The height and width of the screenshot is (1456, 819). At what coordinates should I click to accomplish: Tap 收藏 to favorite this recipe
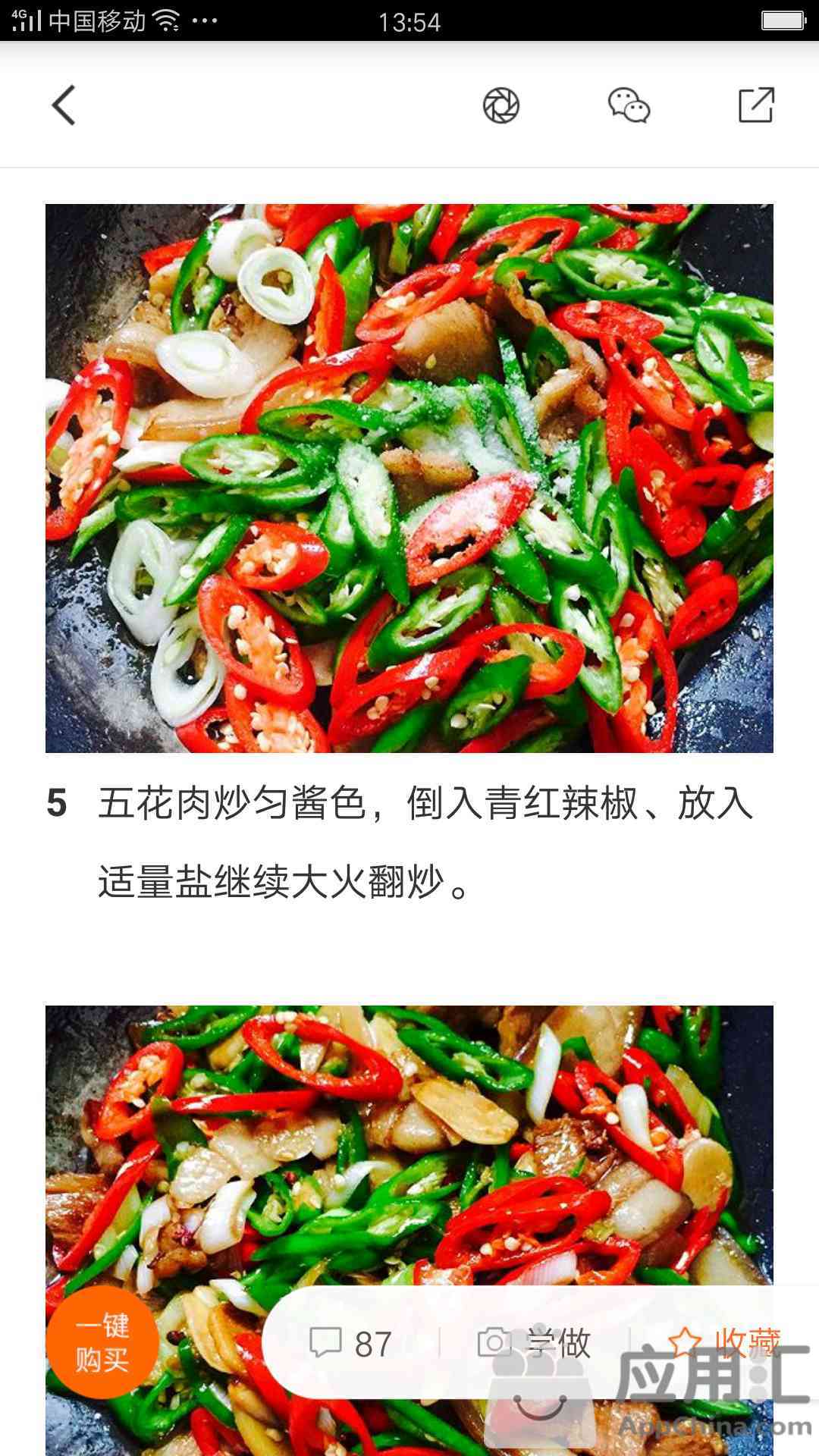[724, 1342]
